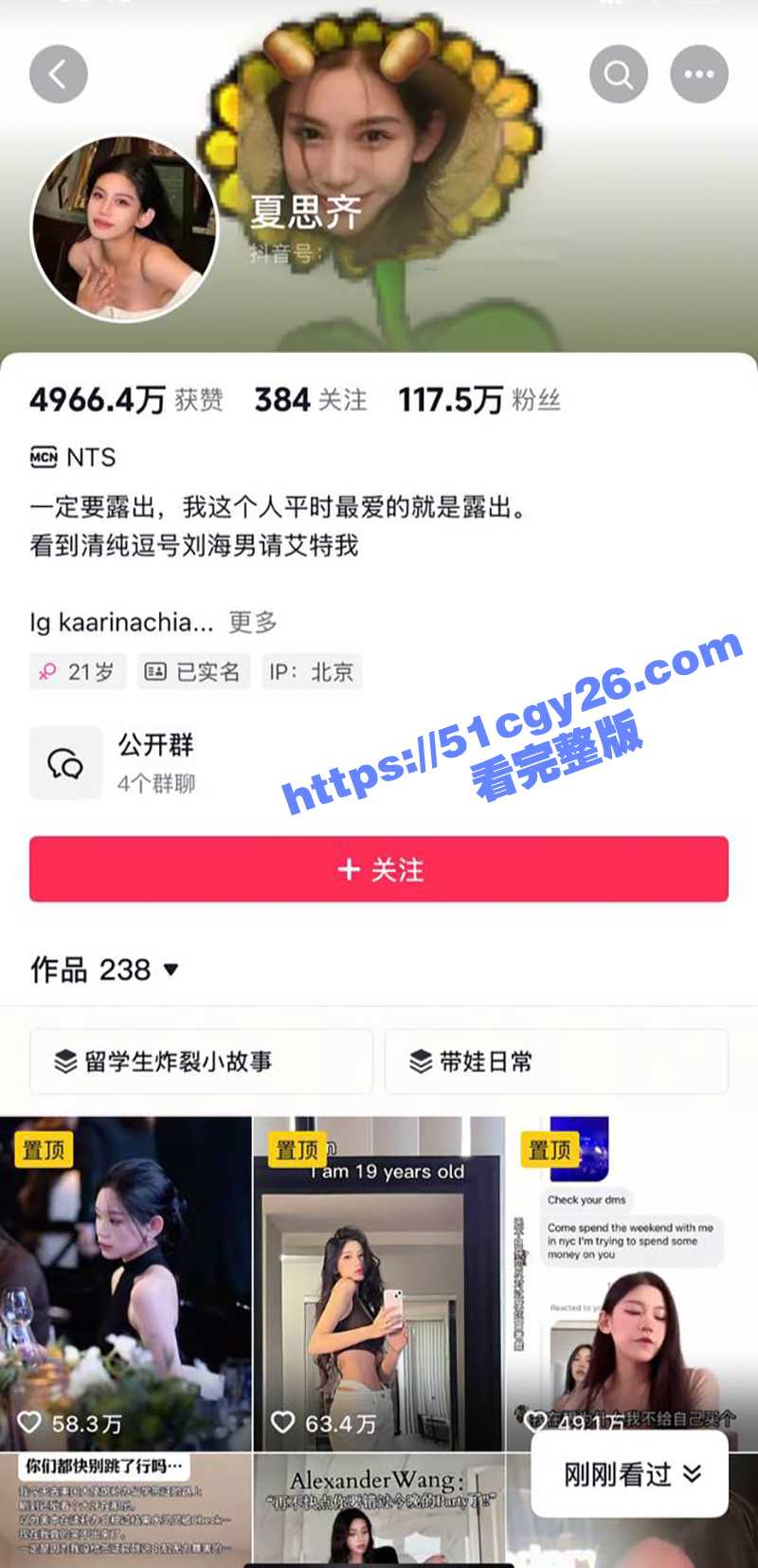The height and width of the screenshot is (1568, 758).
Task: Open the Alexander Wang video
Action: click(x=379, y=1509)
